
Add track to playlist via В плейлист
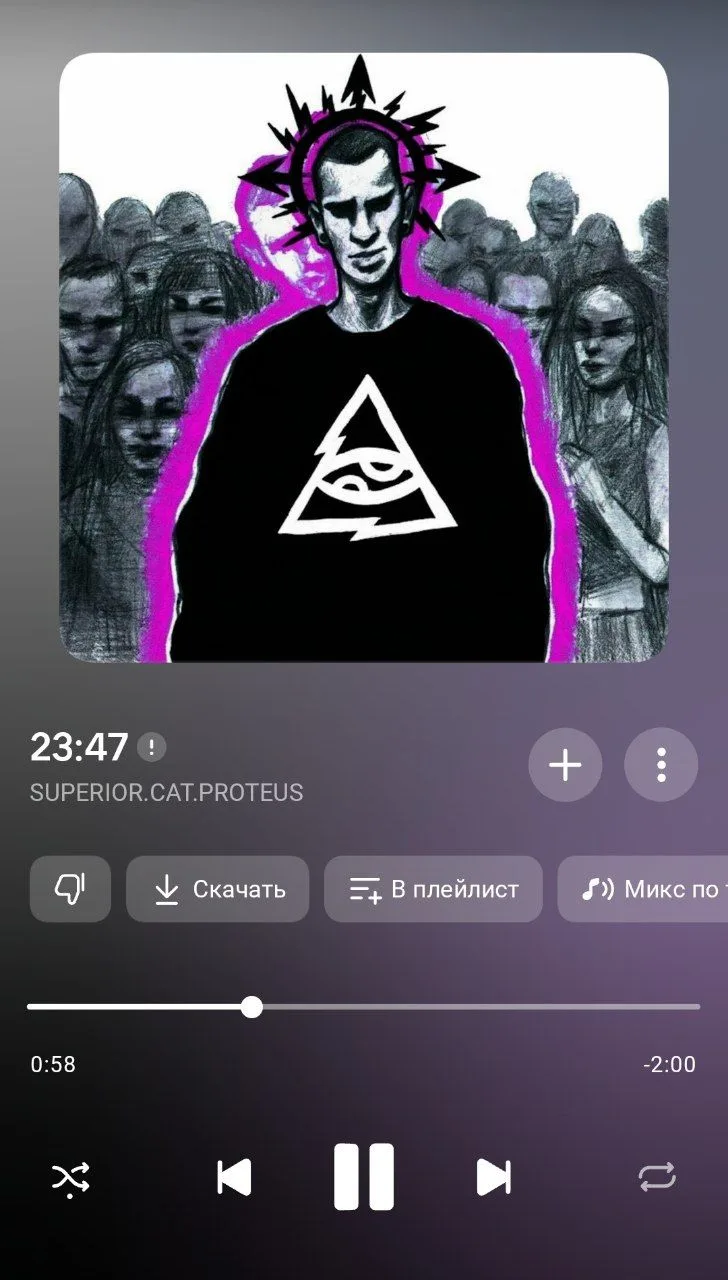coord(433,888)
